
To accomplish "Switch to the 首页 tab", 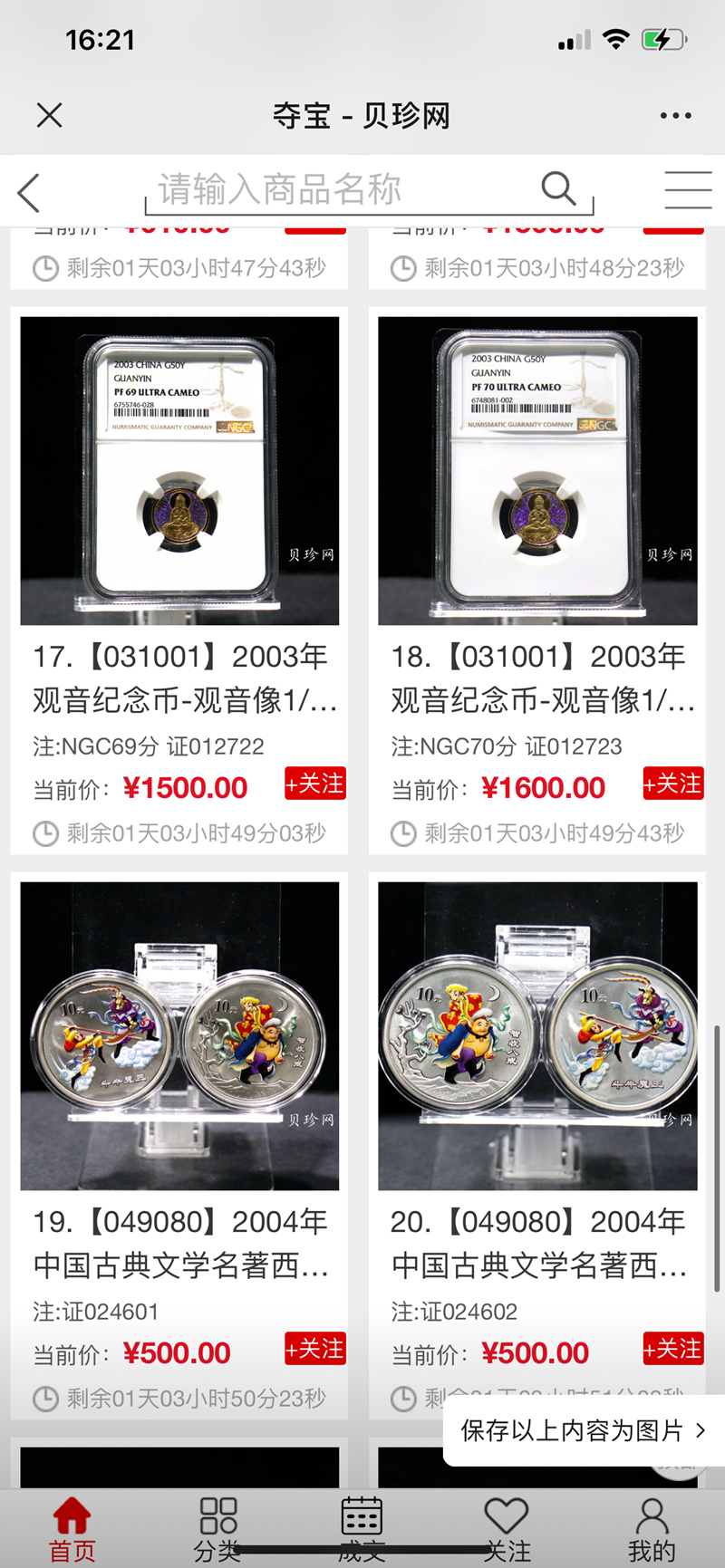I will click(72, 1531).
